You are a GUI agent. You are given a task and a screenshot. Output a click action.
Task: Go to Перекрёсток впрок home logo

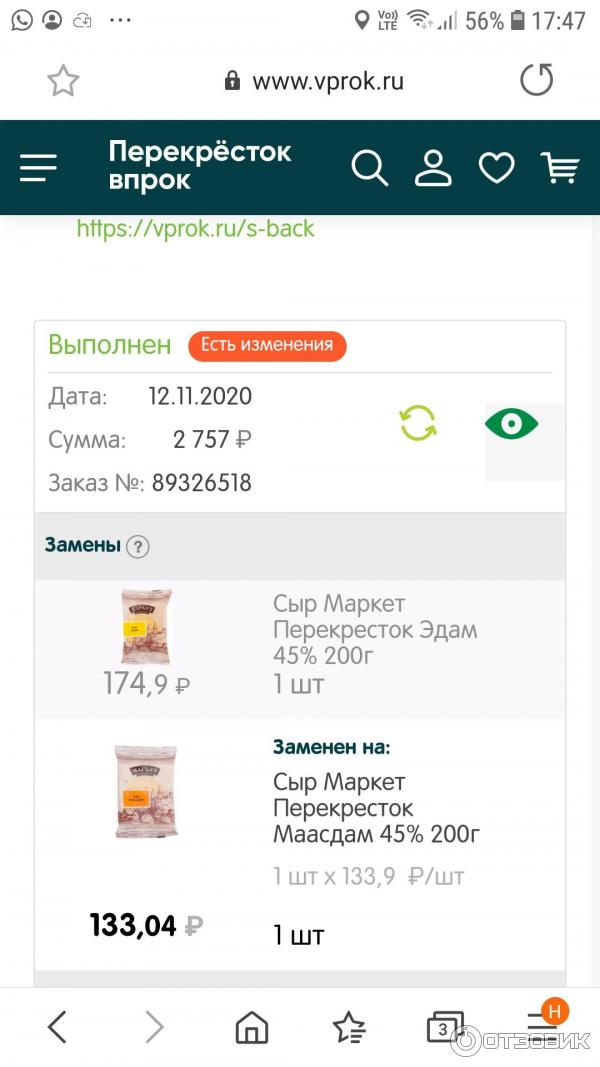pos(199,166)
